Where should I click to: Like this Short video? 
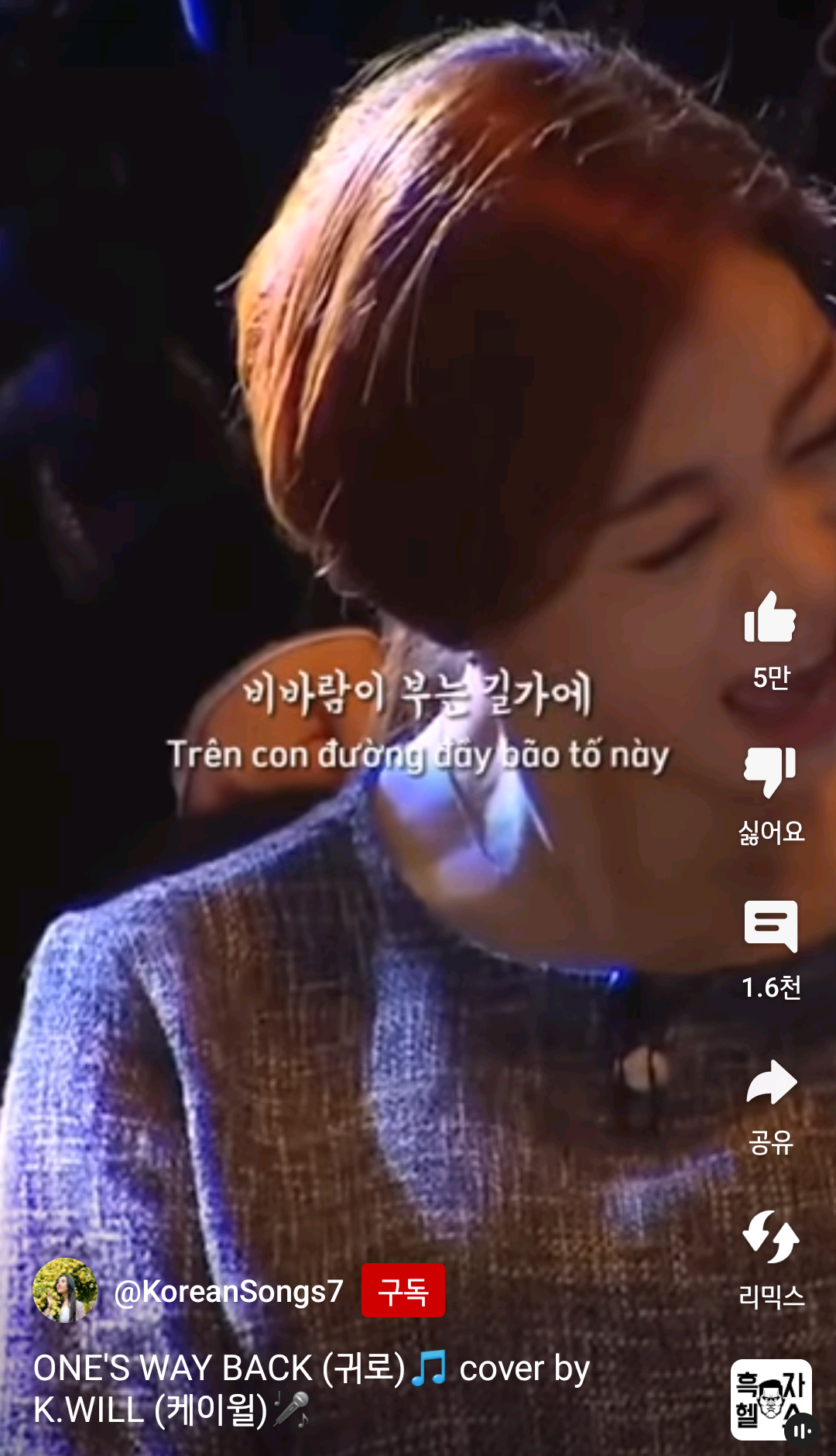tap(770, 619)
